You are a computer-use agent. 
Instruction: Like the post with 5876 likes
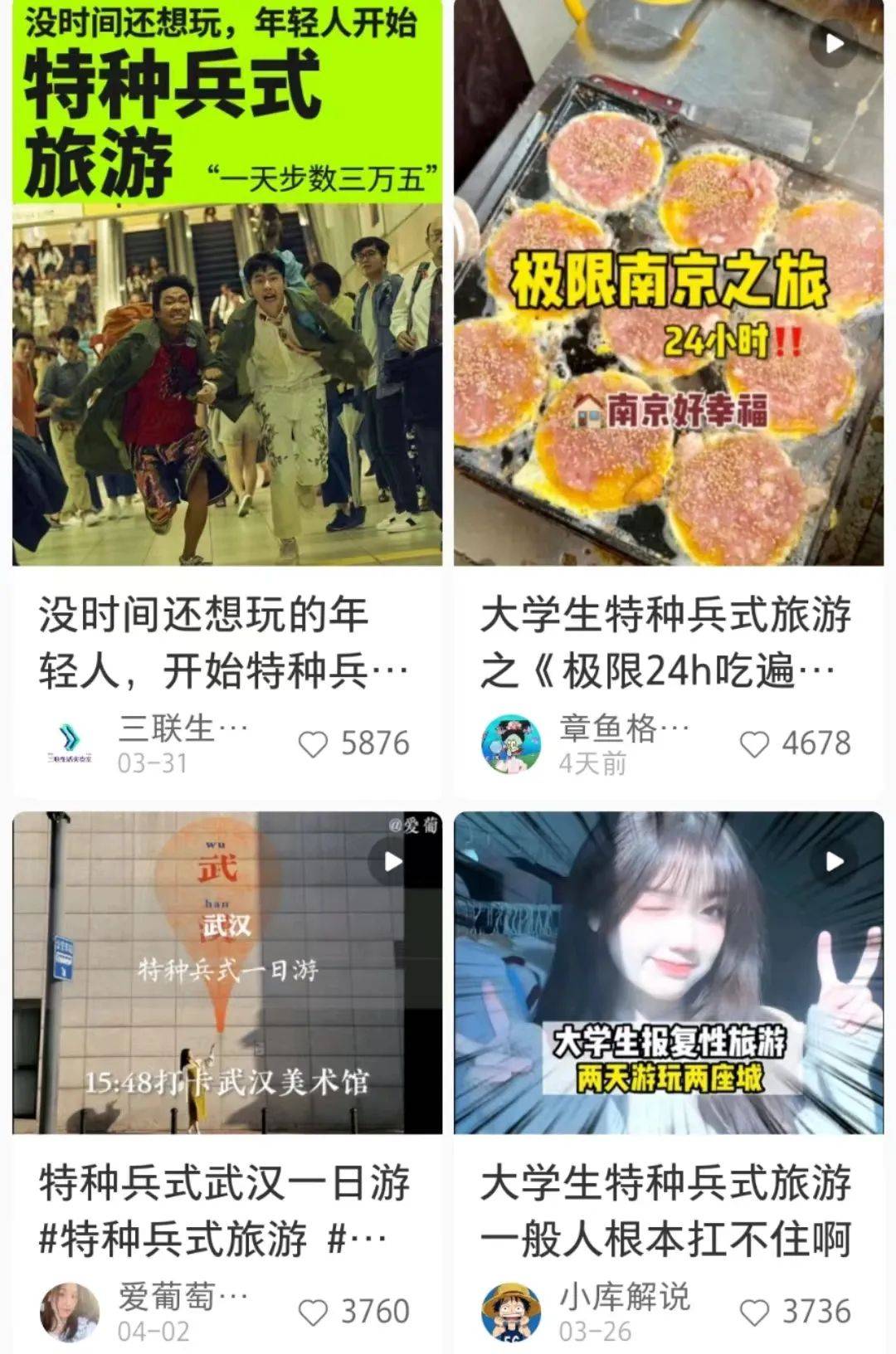pos(314,744)
